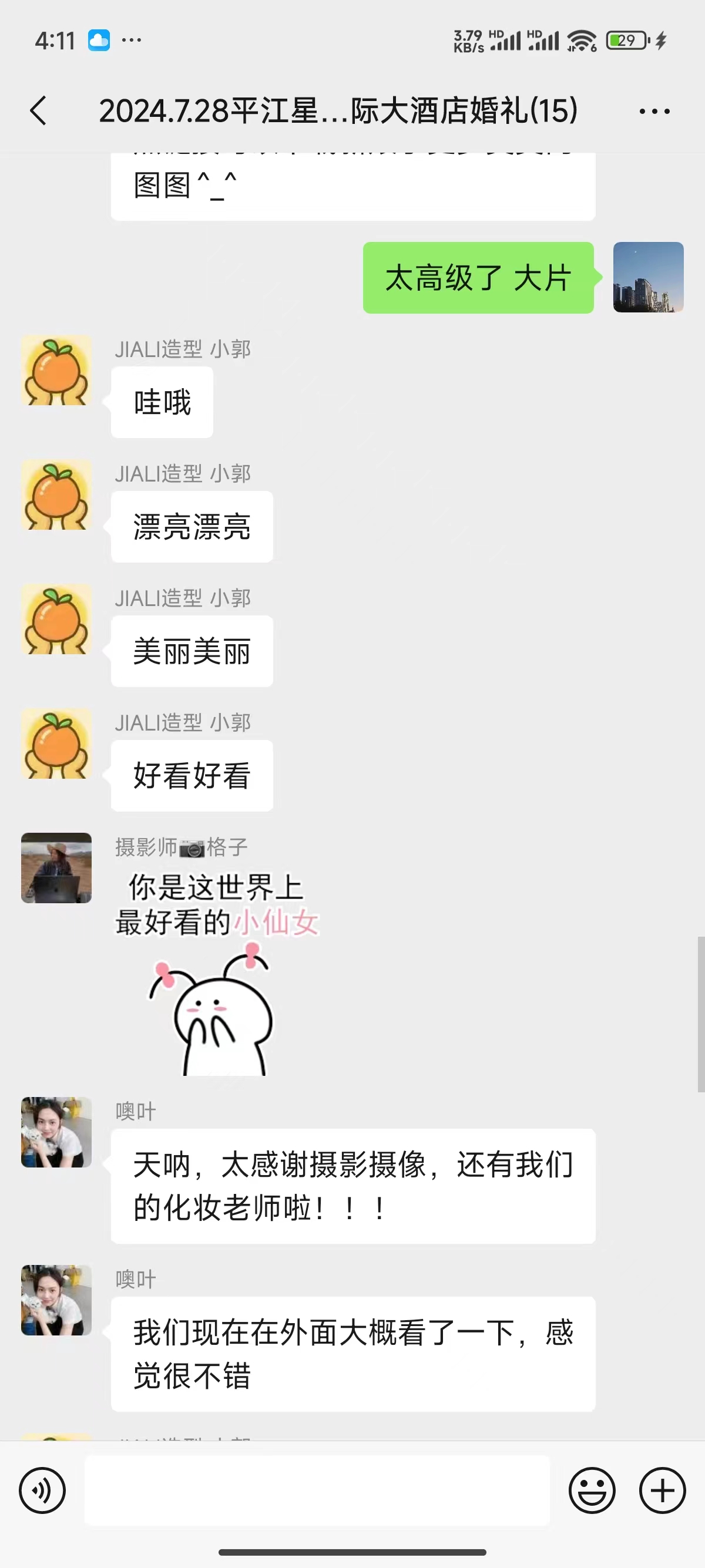Open 噢叶's avatar beside 天呐 message
This screenshot has width=705, height=1568.
pos(56,1132)
